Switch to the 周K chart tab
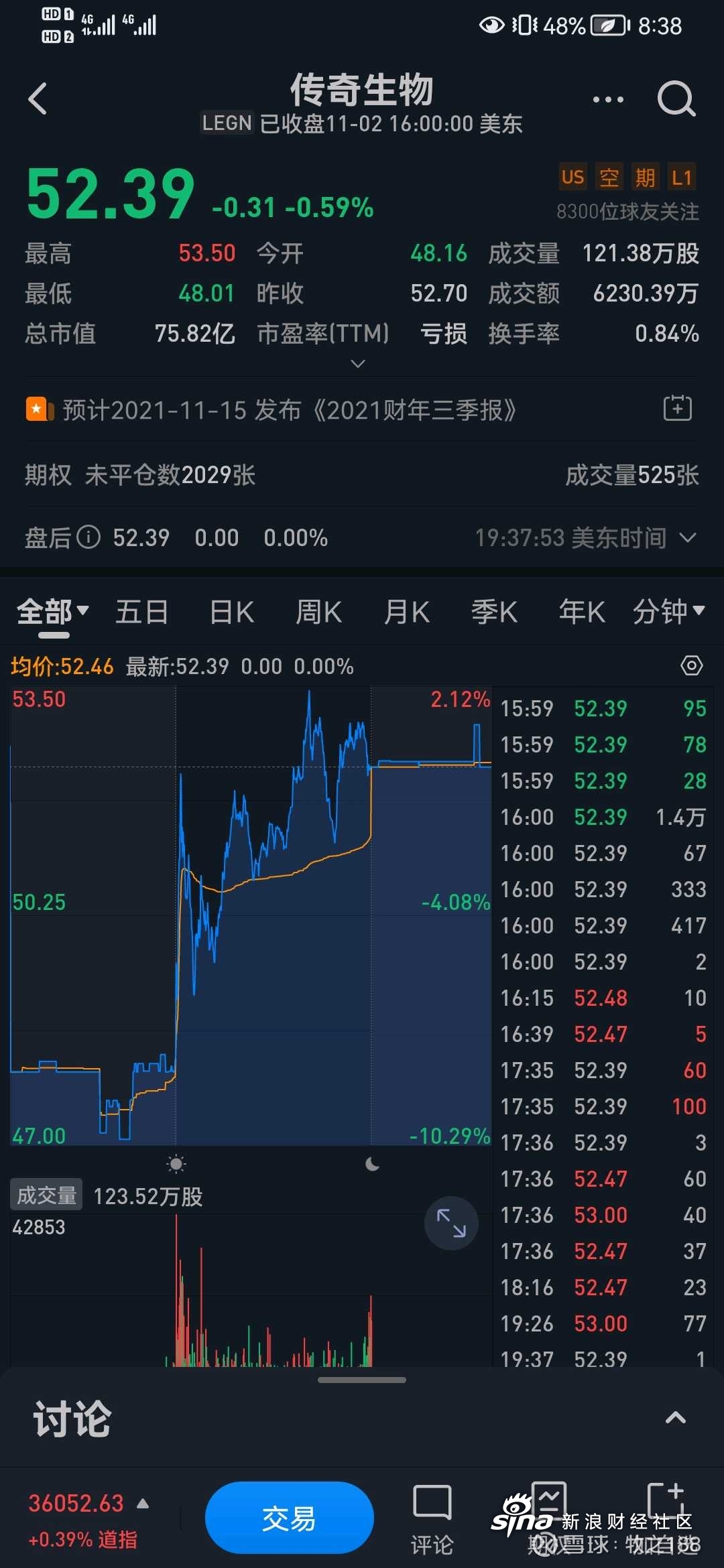 318,612
